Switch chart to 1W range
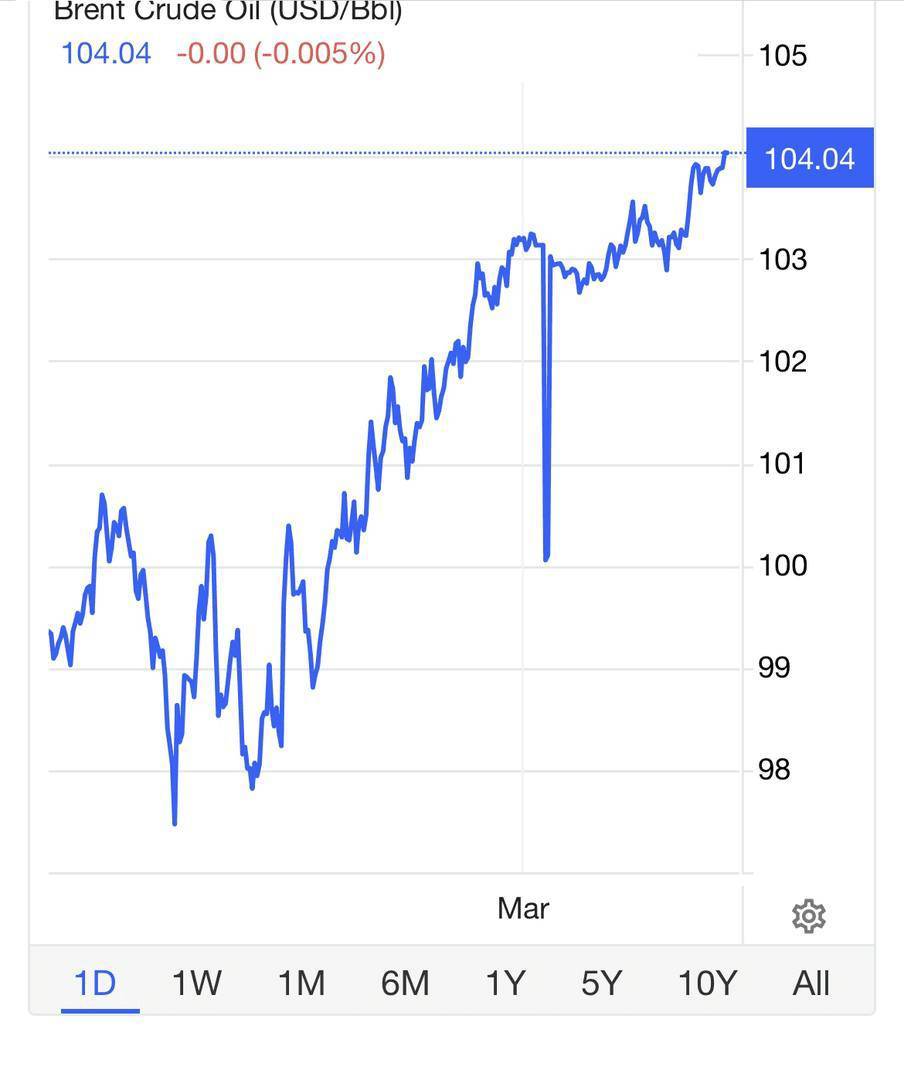This screenshot has height=1080, width=904. [196, 984]
